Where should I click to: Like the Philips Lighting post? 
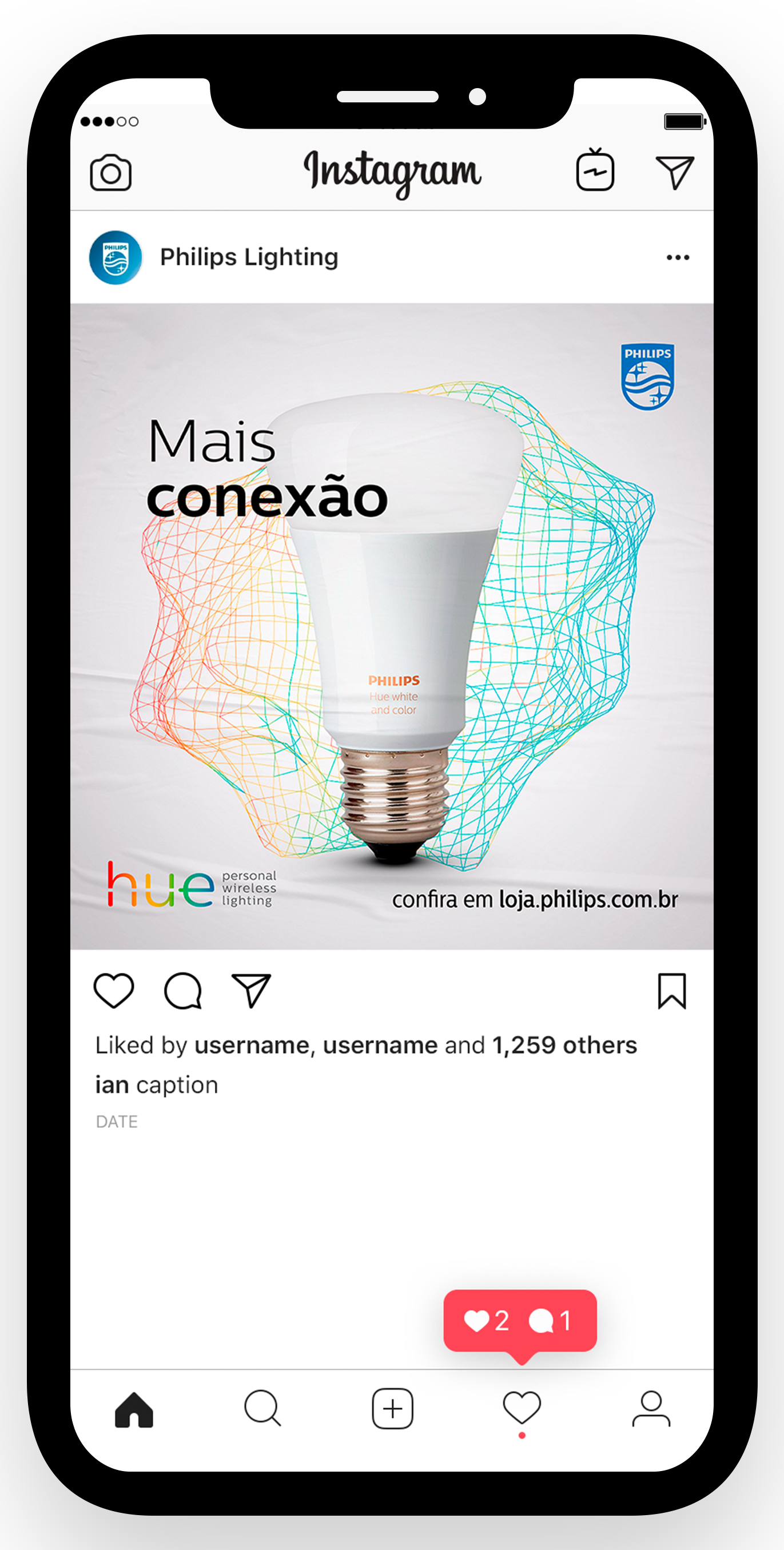[x=114, y=991]
